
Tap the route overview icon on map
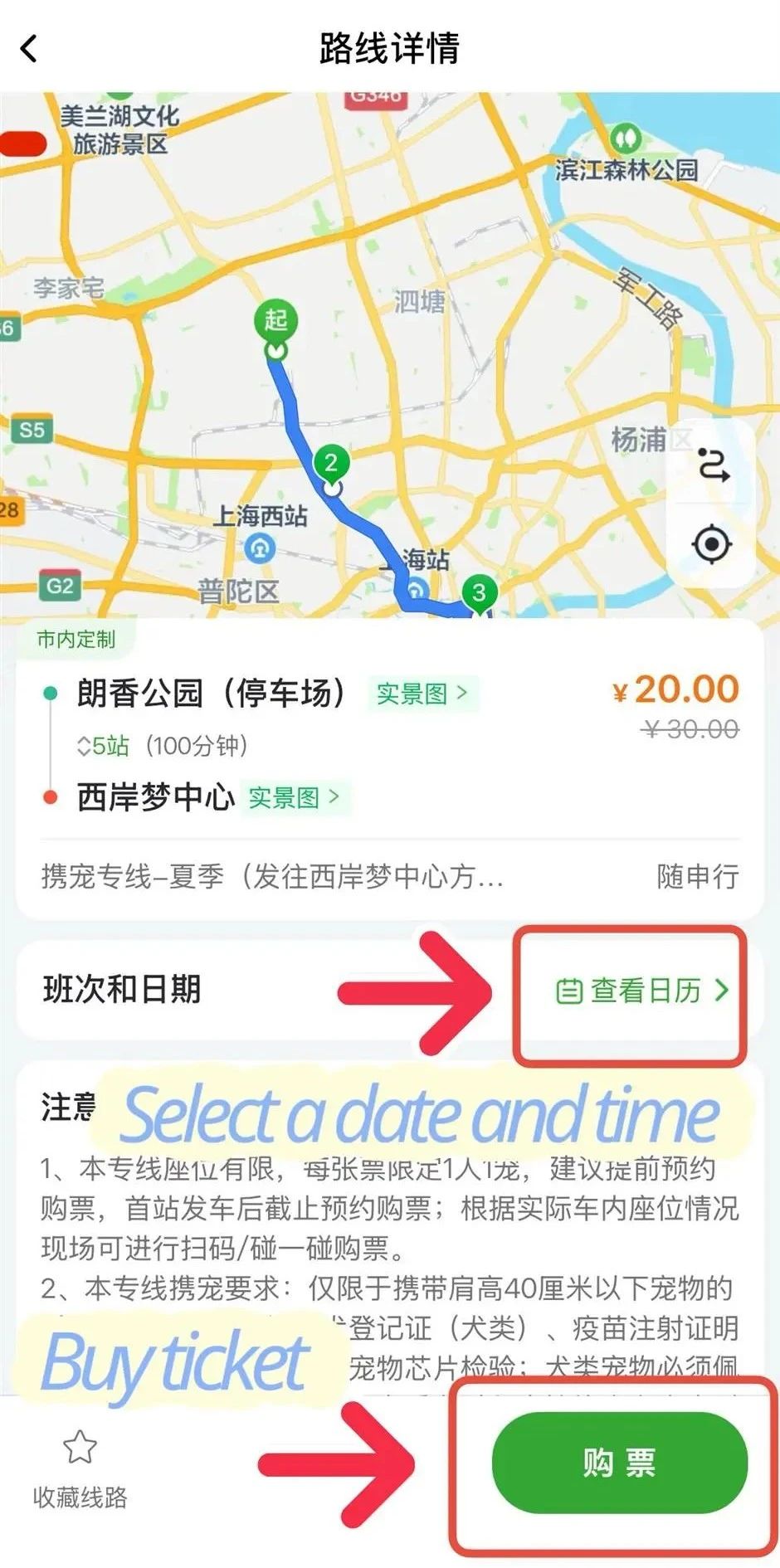tap(712, 465)
